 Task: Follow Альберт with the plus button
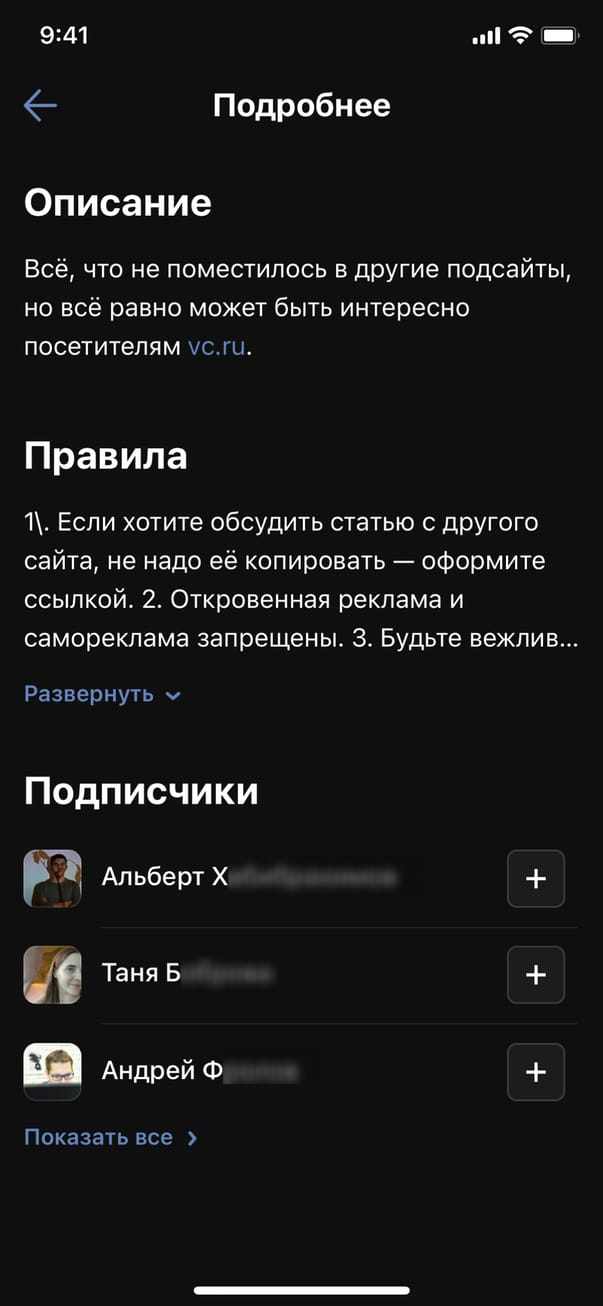tap(535, 879)
